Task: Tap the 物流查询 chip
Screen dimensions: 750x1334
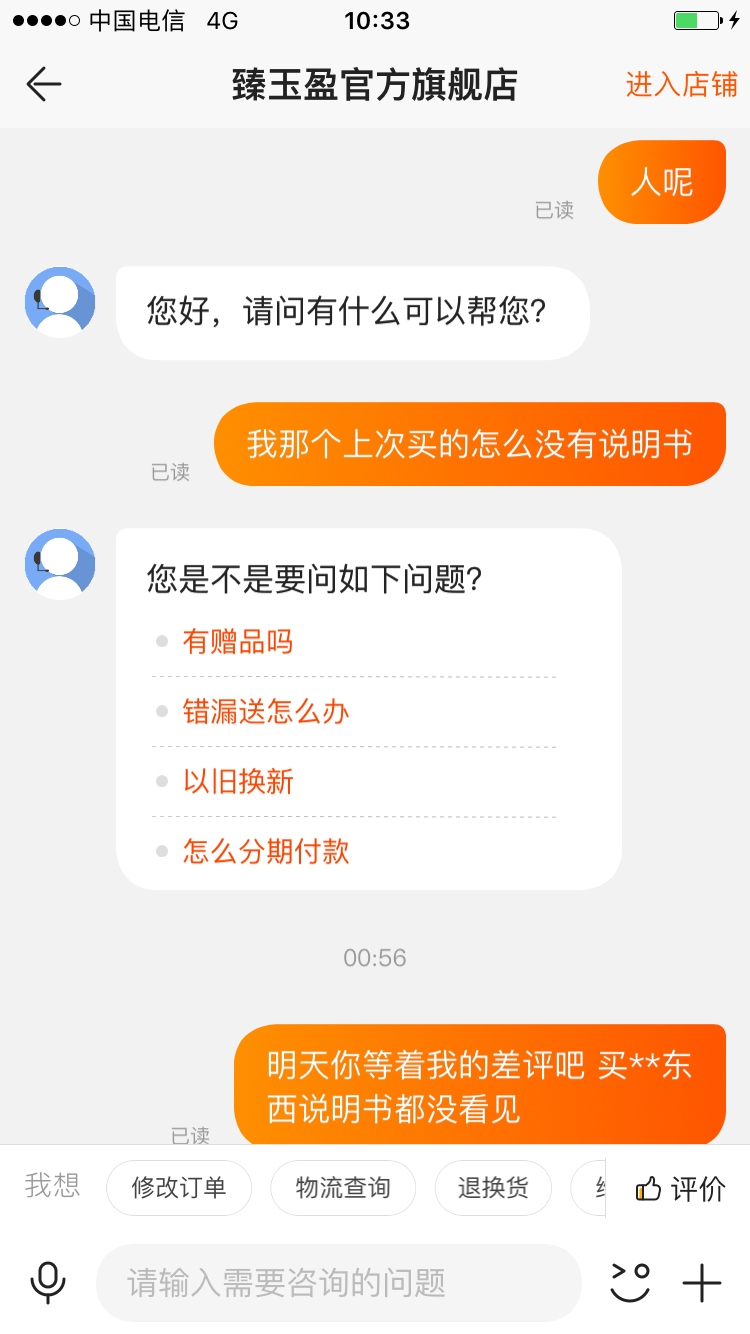Action: pos(343,1188)
